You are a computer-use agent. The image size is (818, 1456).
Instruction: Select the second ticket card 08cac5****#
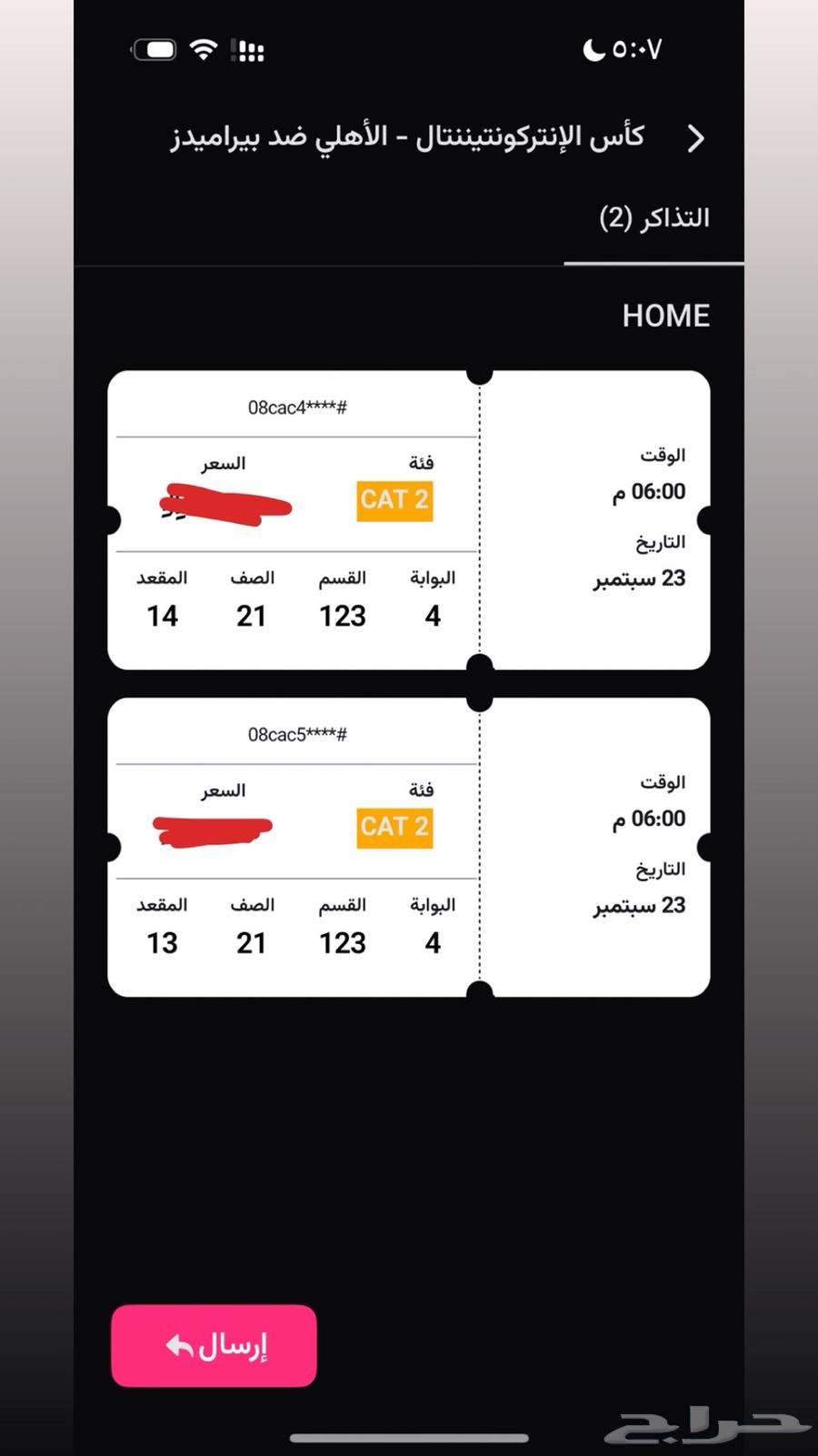(x=407, y=846)
